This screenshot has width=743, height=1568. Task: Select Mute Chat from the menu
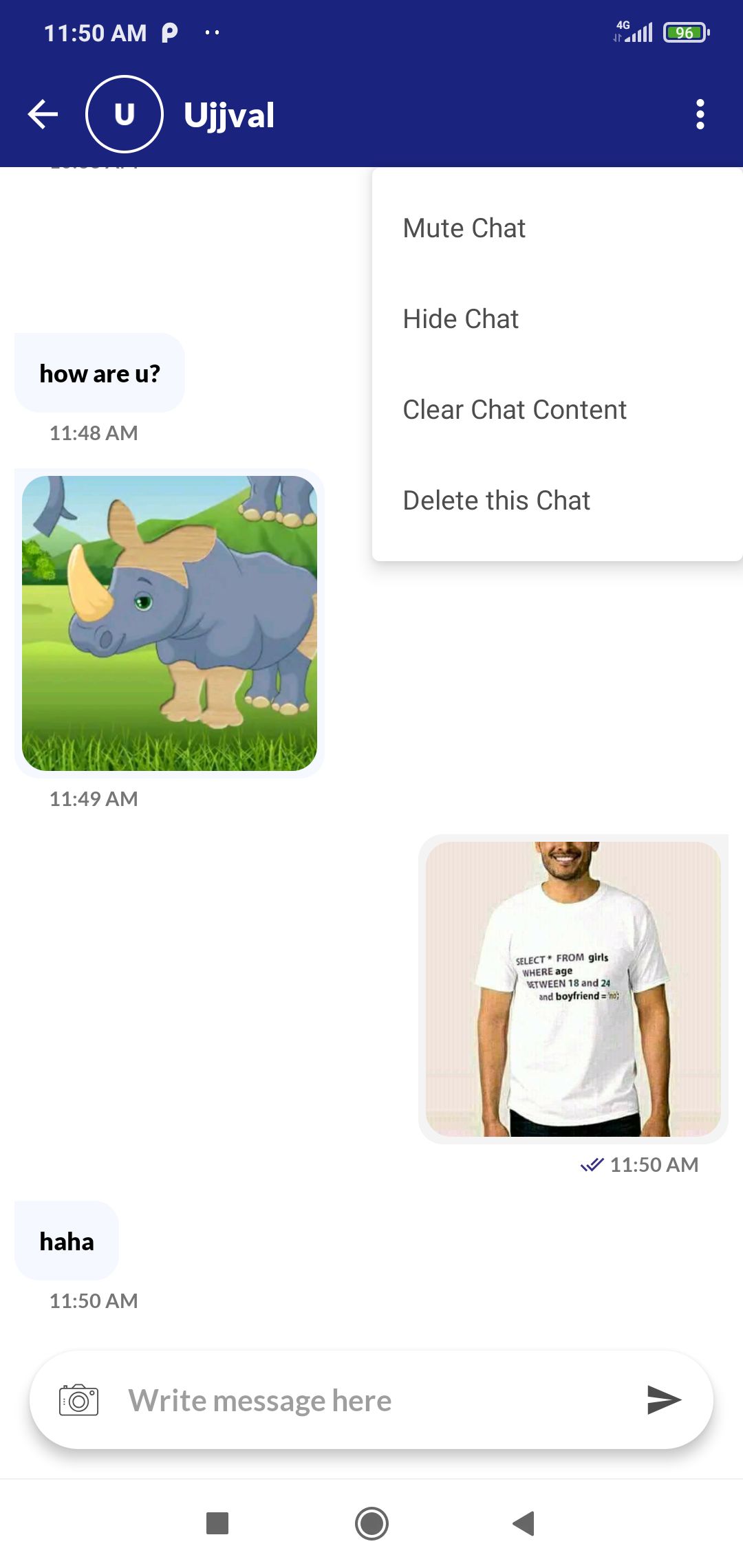[x=464, y=228]
